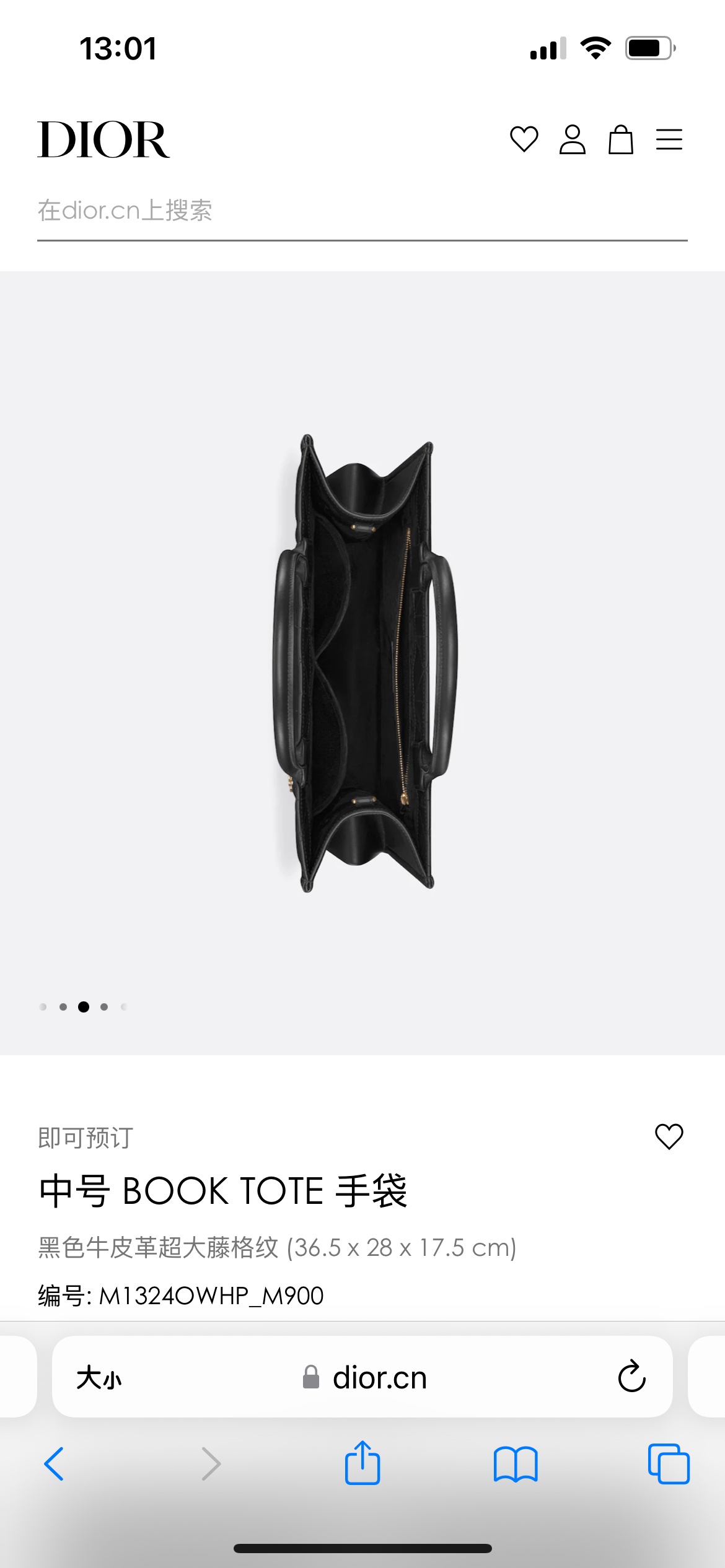Open Safari page size settings button
Screen dimensions: 725x1568
point(99,1378)
